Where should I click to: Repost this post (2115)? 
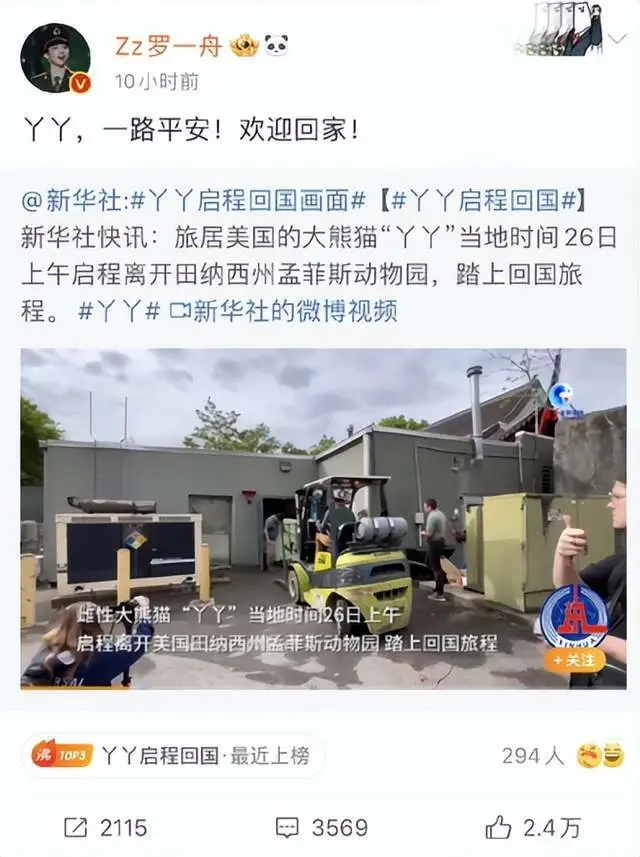pos(105,828)
